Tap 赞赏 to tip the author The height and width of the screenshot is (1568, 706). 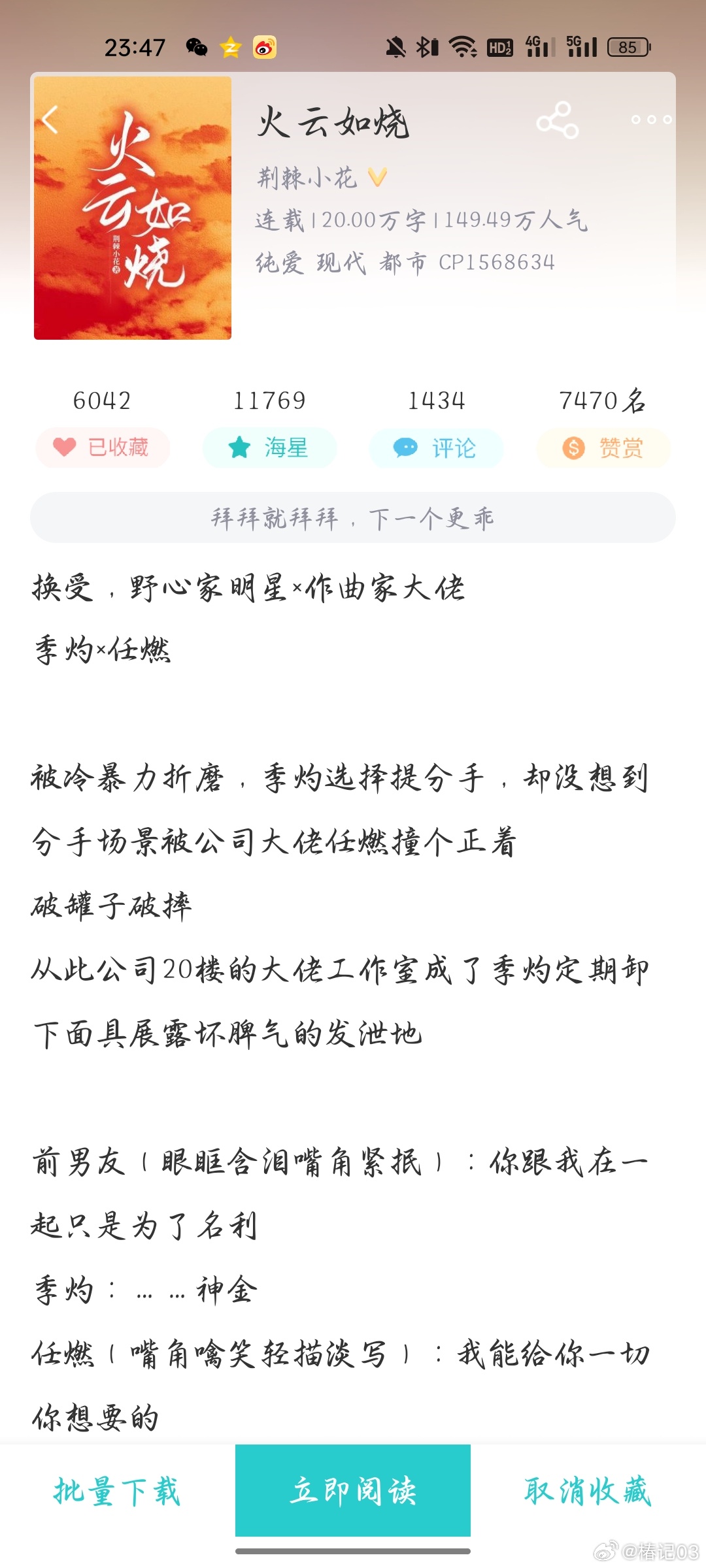click(603, 448)
